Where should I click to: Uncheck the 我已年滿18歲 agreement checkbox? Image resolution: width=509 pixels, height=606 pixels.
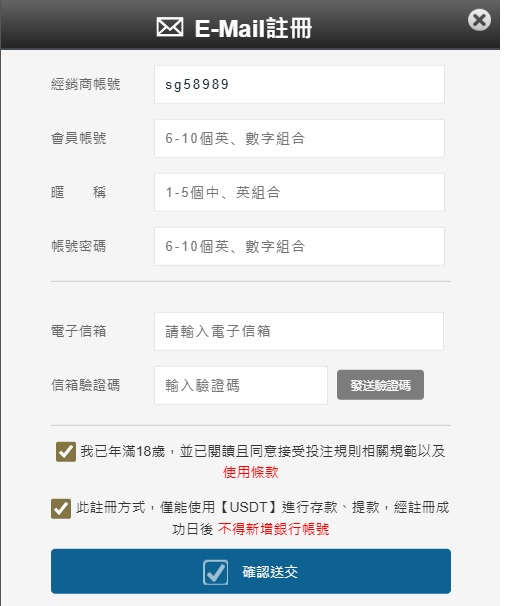pyautogui.click(x=66, y=452)
